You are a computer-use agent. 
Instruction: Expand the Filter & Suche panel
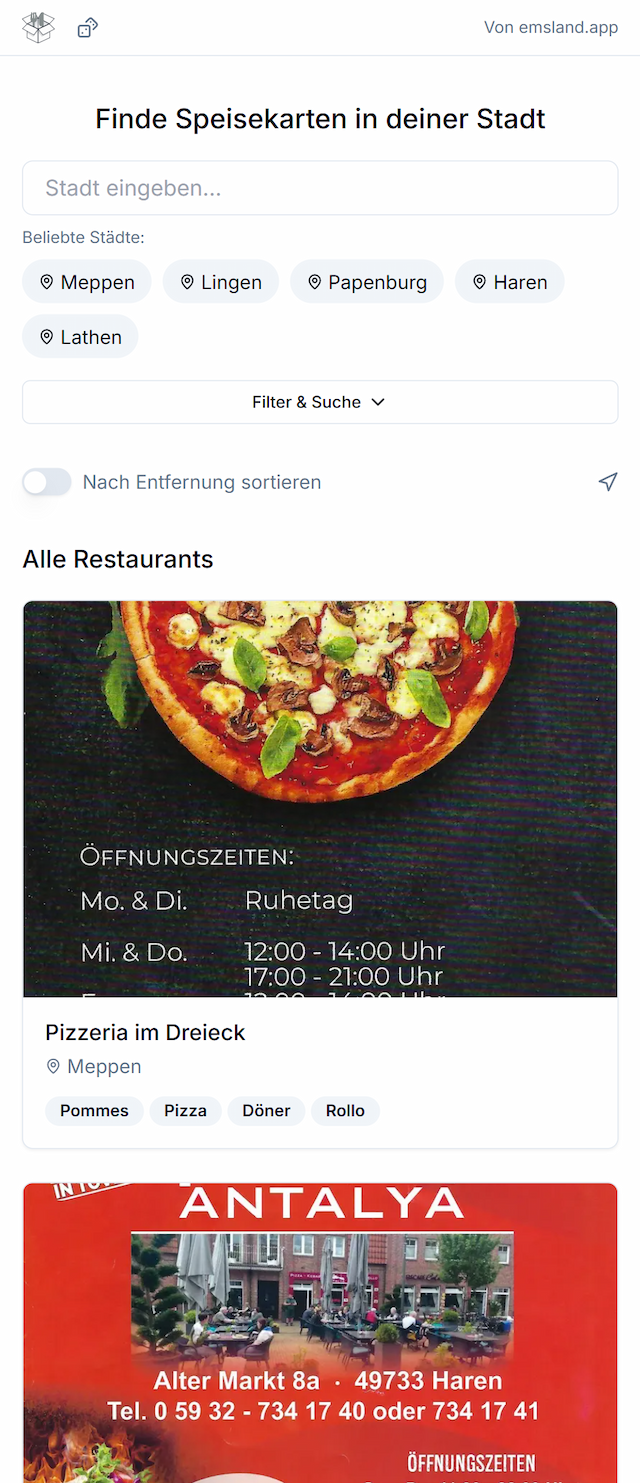pos(320,402)
